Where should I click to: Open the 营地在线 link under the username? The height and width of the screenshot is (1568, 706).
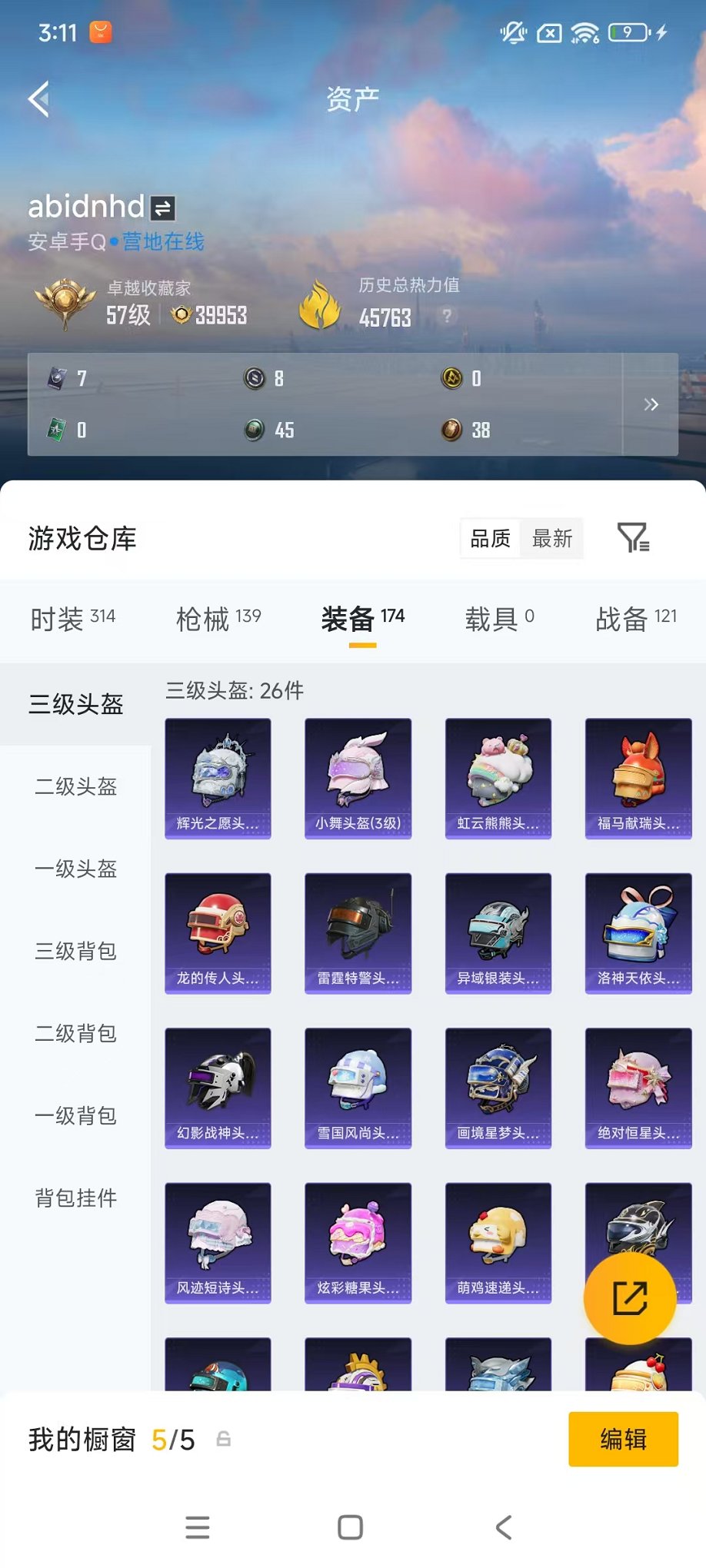(x=160, y=242)
